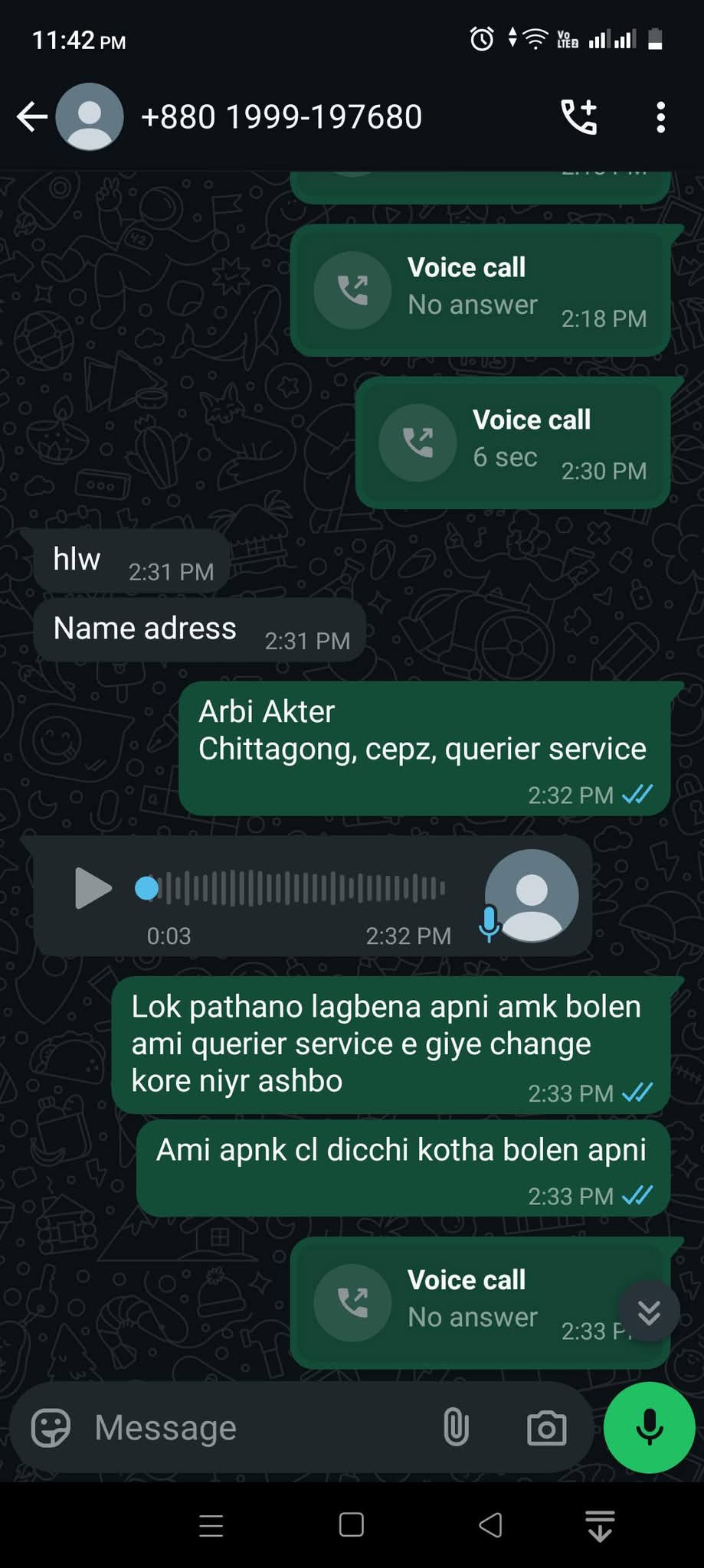Tap the system back triangle
704x1568 pixels.
coord(490,1525)
